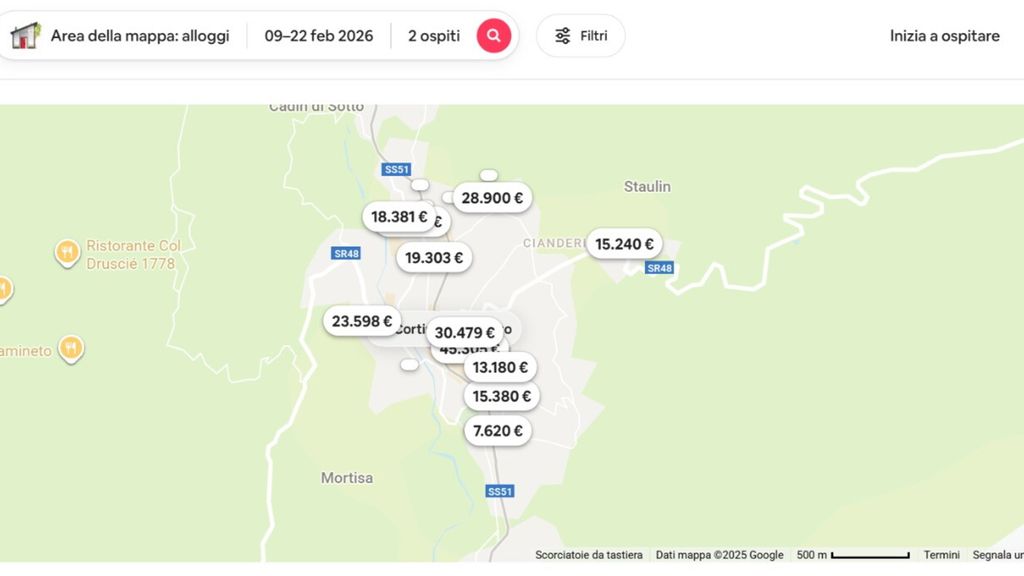Open the Inizia a ospitare link
Screen dimensions: 1024x576
click(944, 36)
